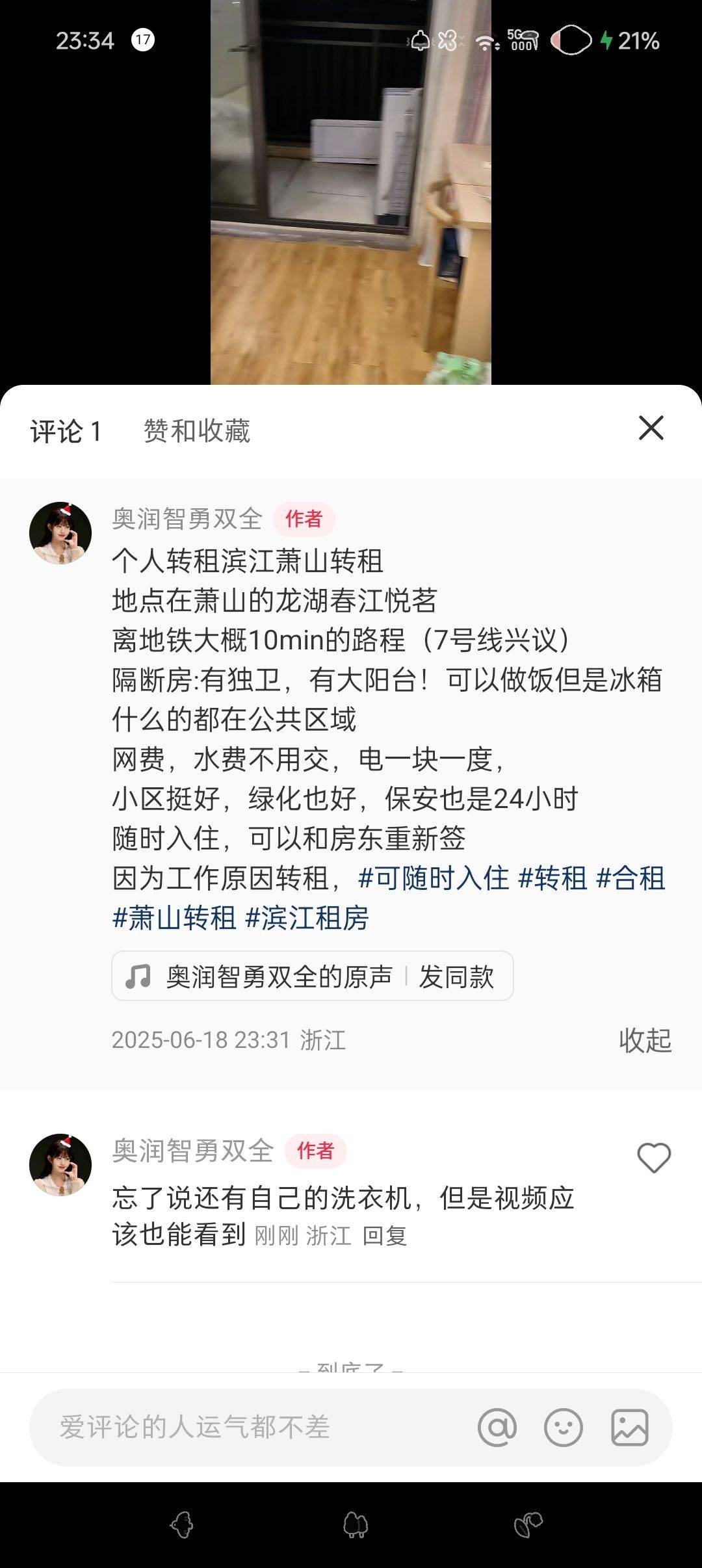Open the hashtag #合租

[x=630, y=878]
